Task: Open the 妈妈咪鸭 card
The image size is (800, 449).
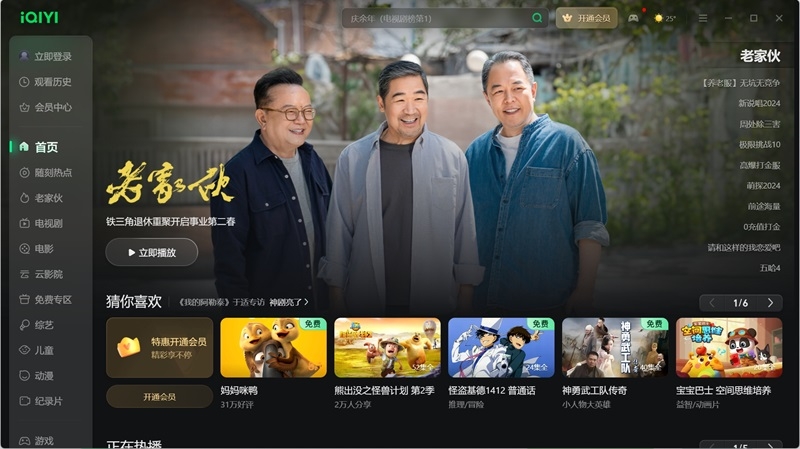Action: (273, 348)
